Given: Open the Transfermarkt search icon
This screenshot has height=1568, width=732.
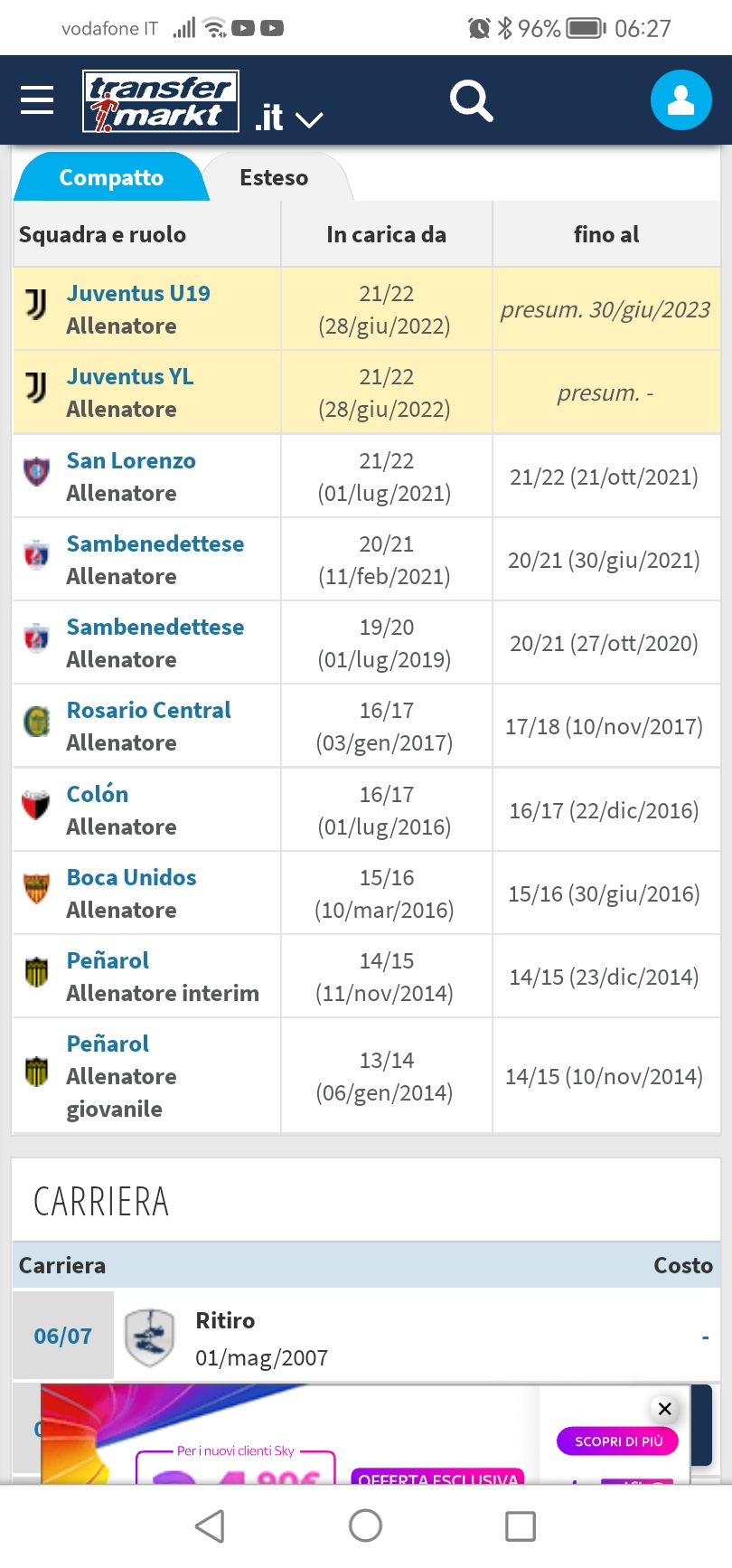Looking at the screenshot, I should pos(472,100).
